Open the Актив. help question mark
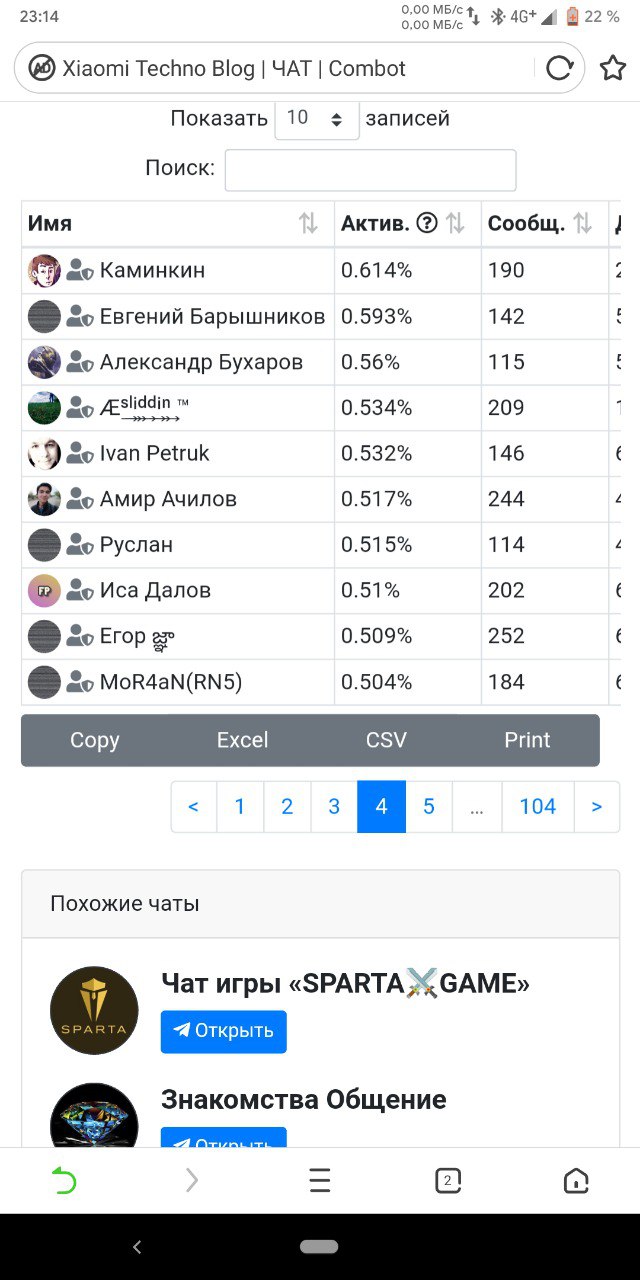This screenshot has height=1280, width=640. (x=427, y=223)
